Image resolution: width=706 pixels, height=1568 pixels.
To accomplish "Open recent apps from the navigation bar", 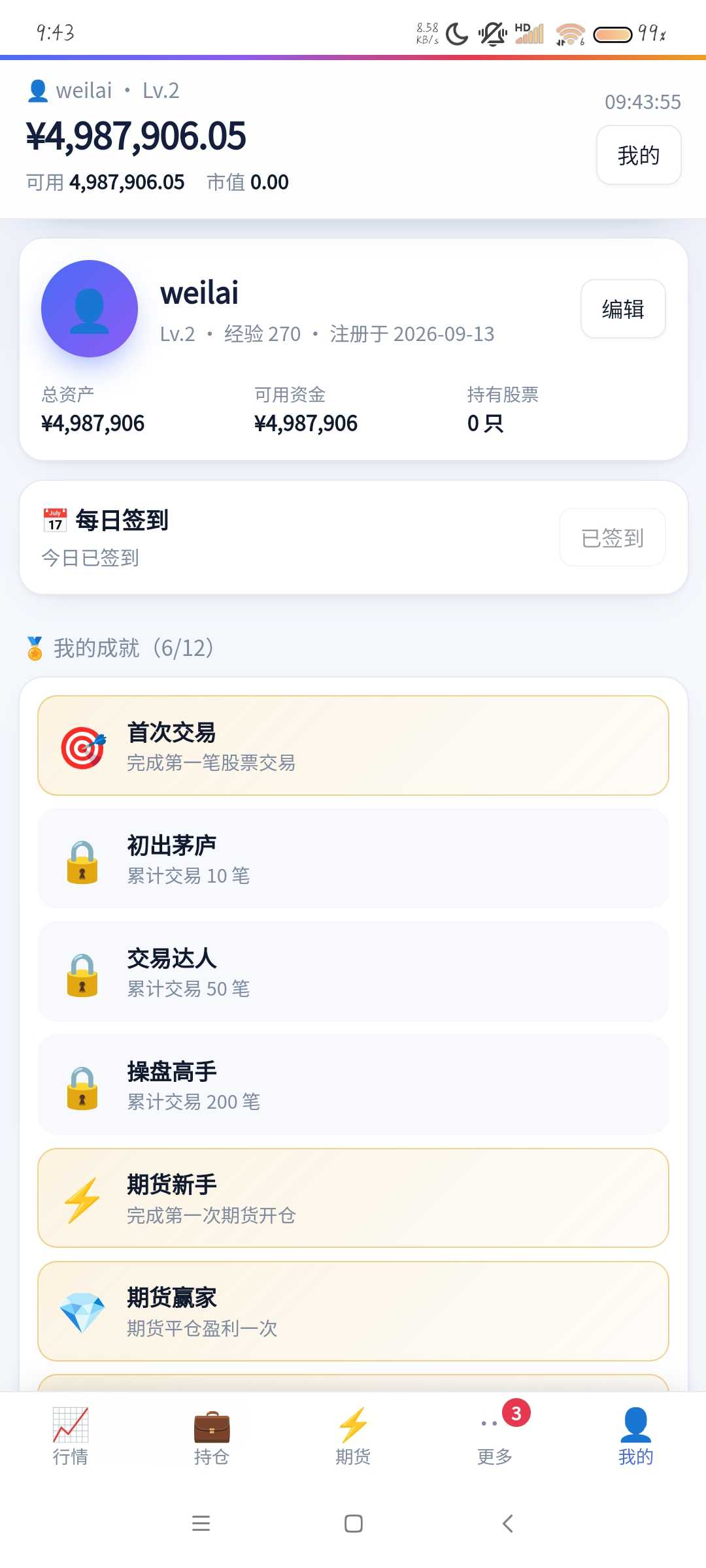I will 201,1524.
